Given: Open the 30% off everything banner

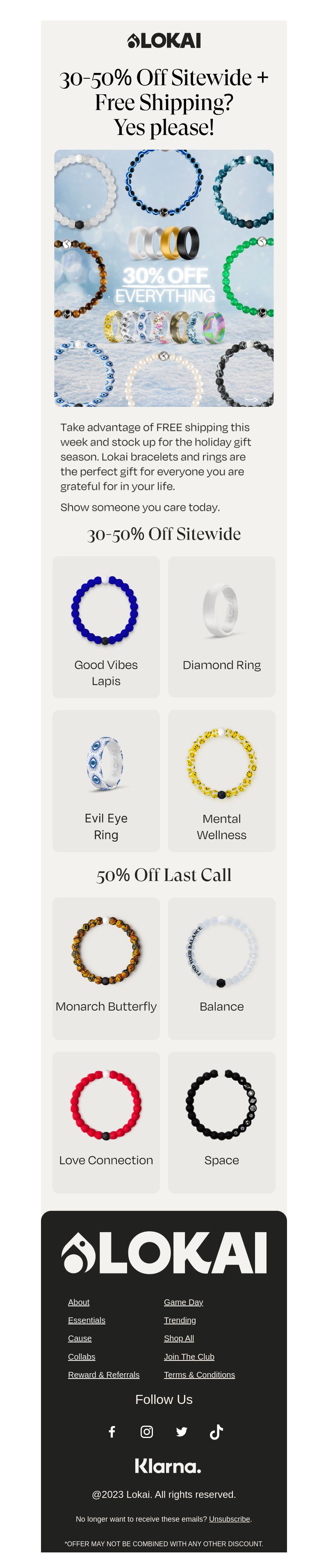Looking at the screenshot, I should (x=164, y=278).
